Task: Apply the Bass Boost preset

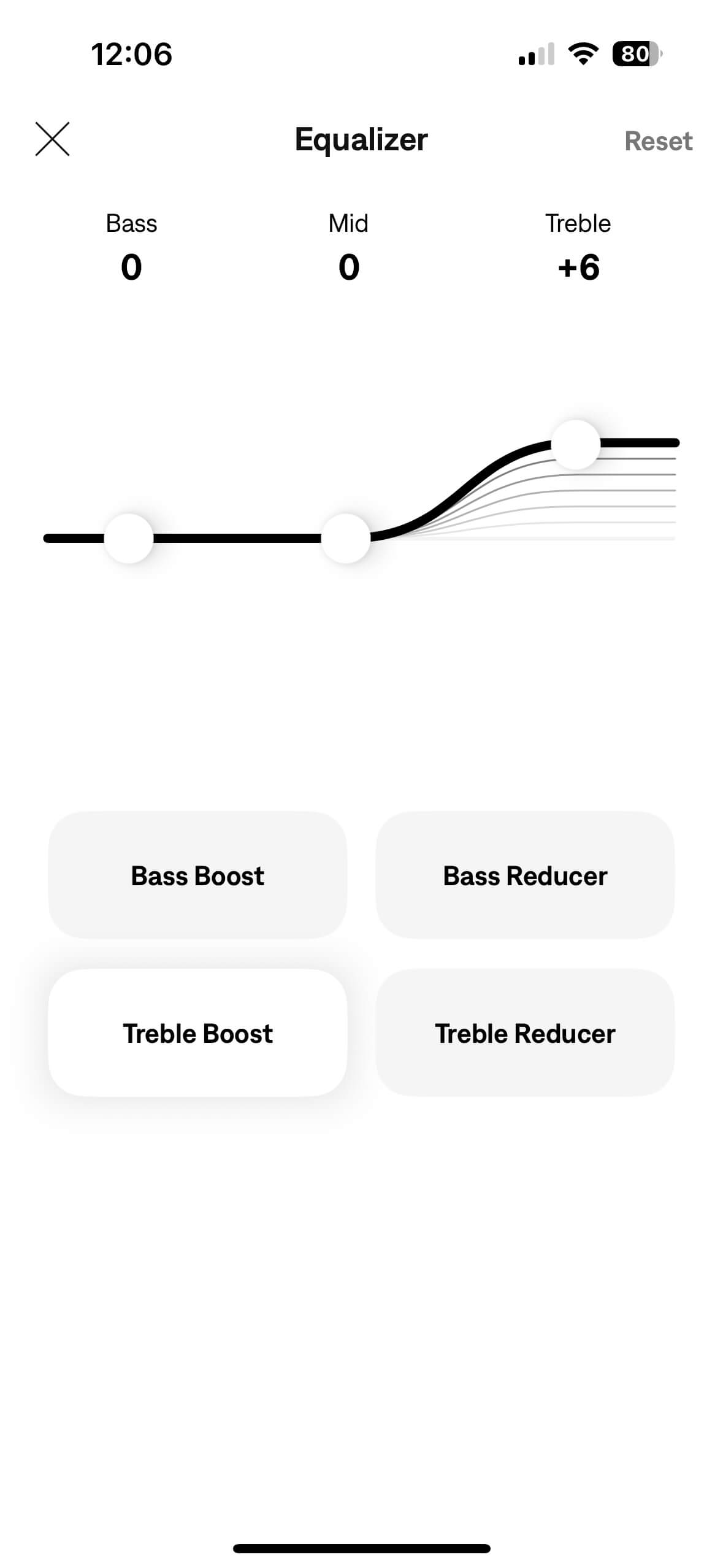Action: coord(197,875)
